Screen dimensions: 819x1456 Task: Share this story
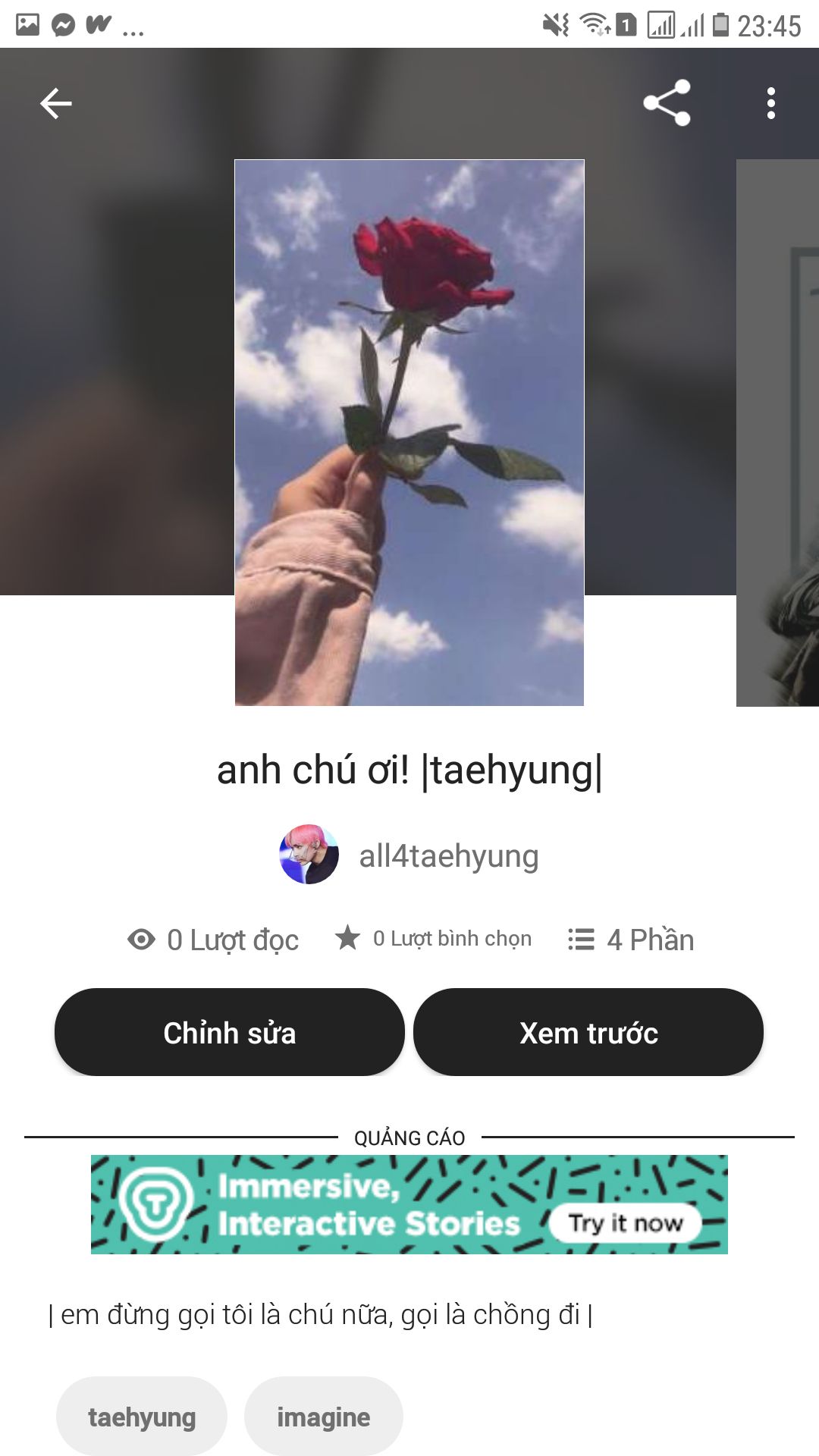[667, 103]
